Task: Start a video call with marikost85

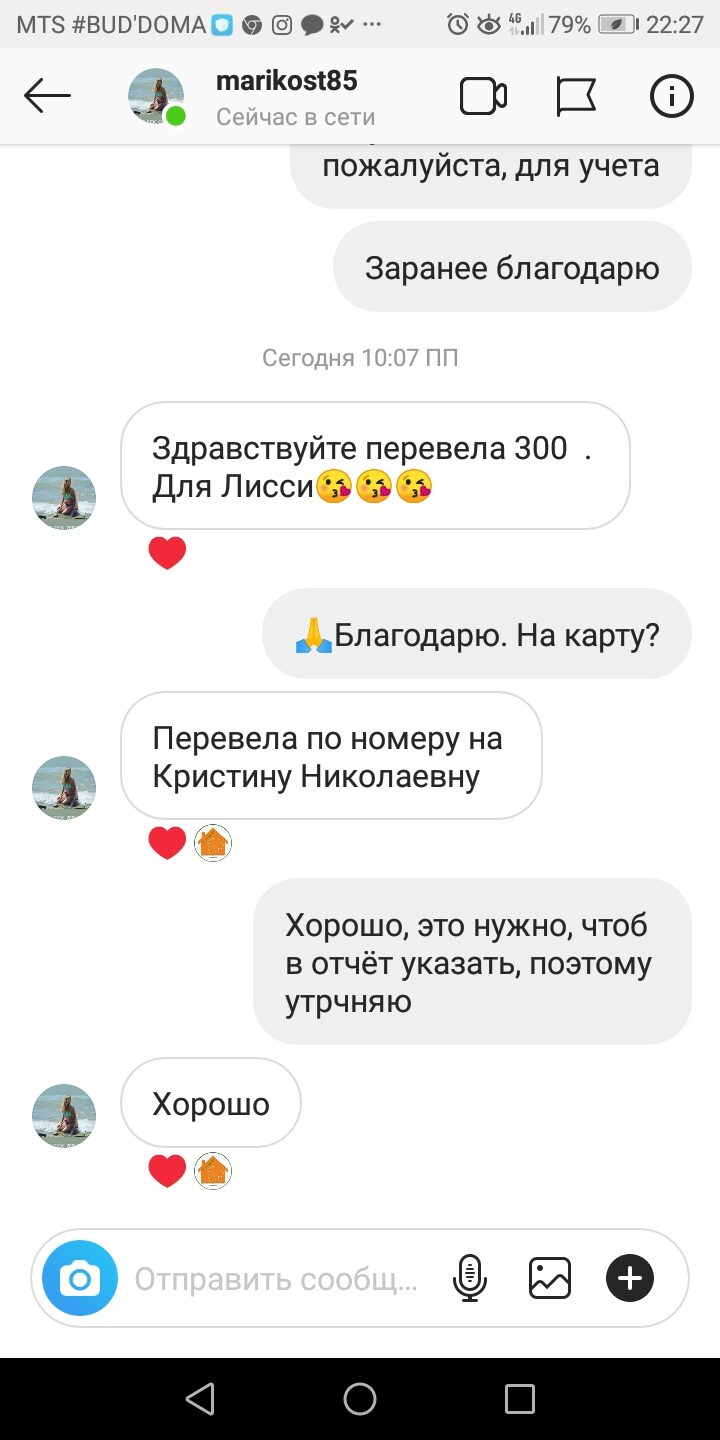Action: click(x=483, y=96)
